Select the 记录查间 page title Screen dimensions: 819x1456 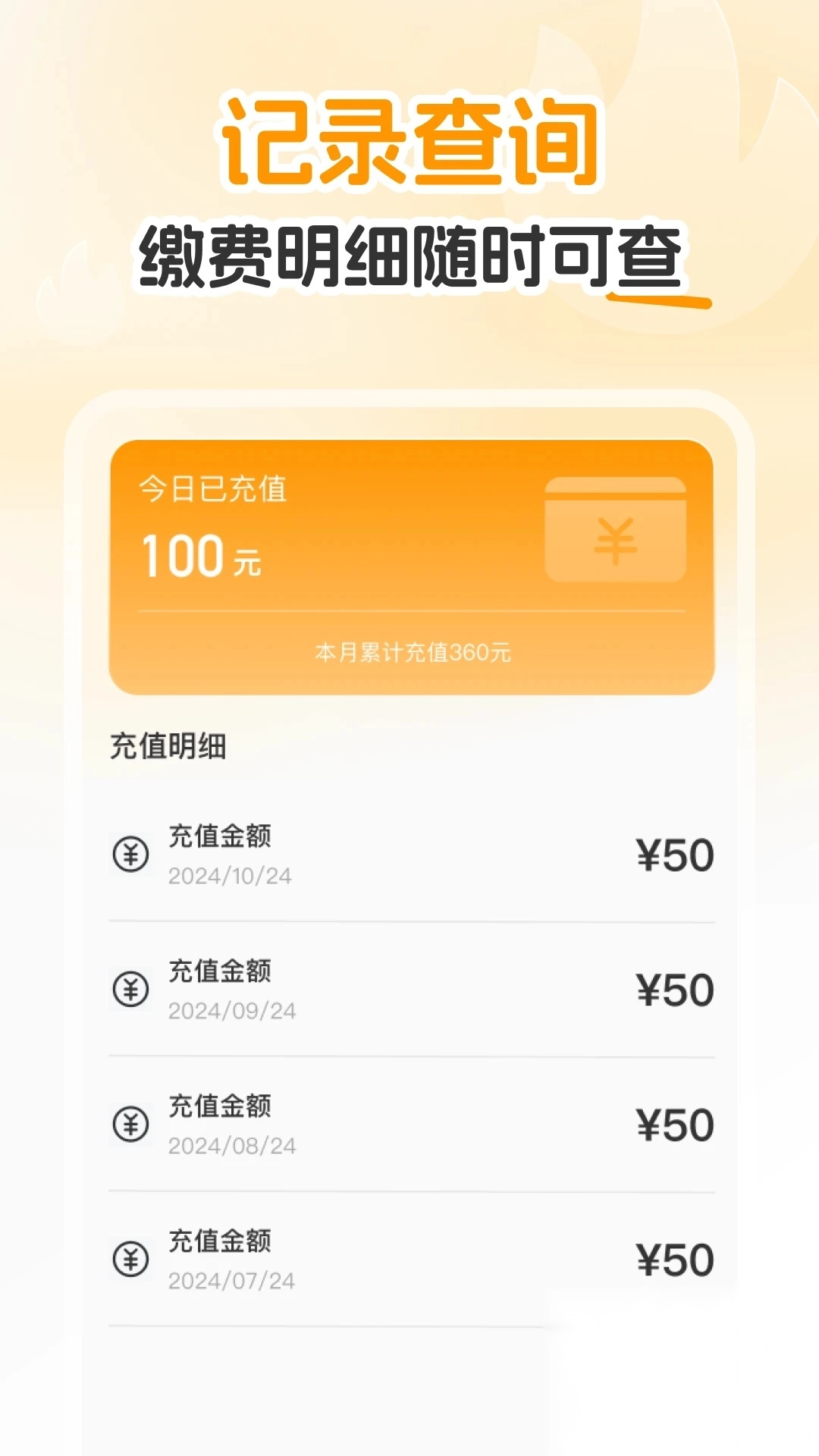coord(409,144)
